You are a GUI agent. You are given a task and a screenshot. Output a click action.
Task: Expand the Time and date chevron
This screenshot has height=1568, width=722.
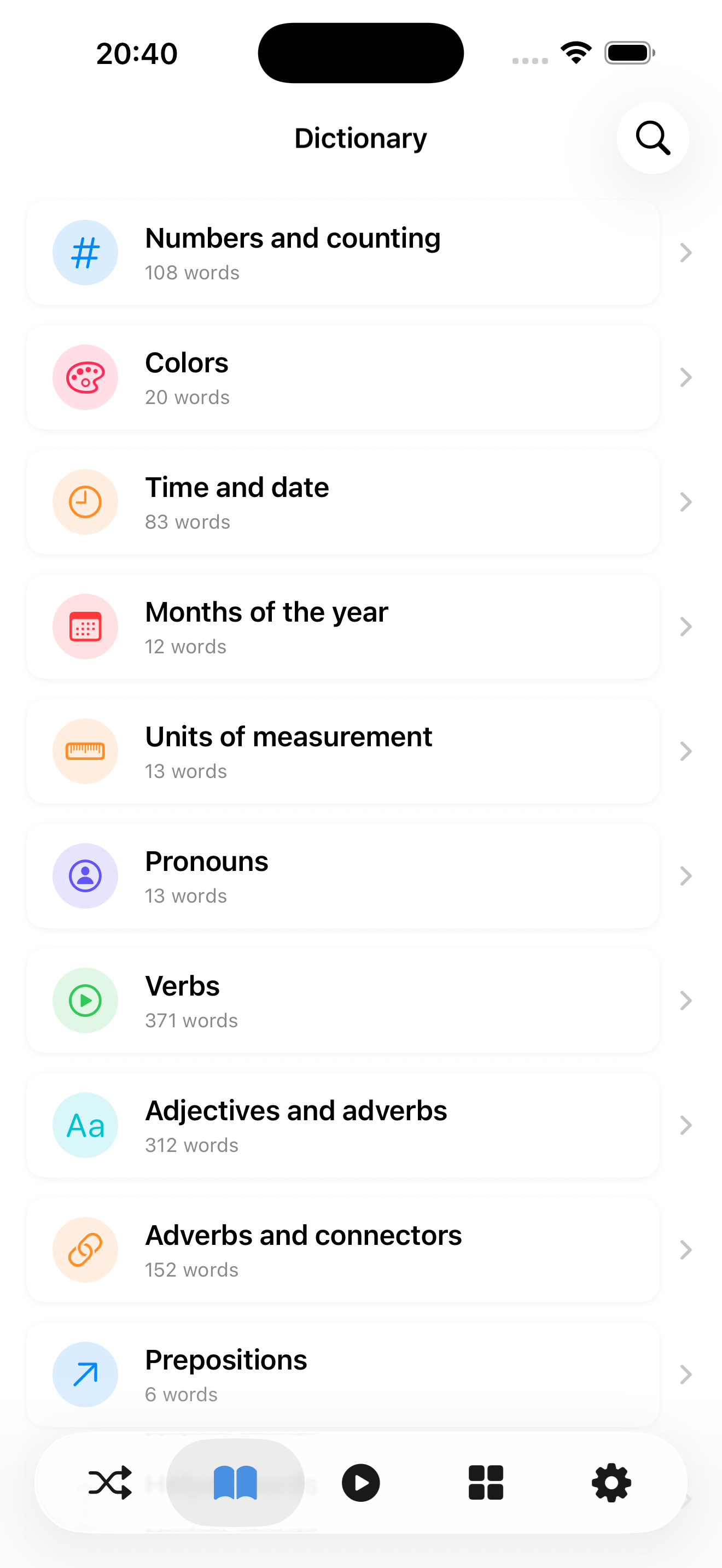(685, 501)
